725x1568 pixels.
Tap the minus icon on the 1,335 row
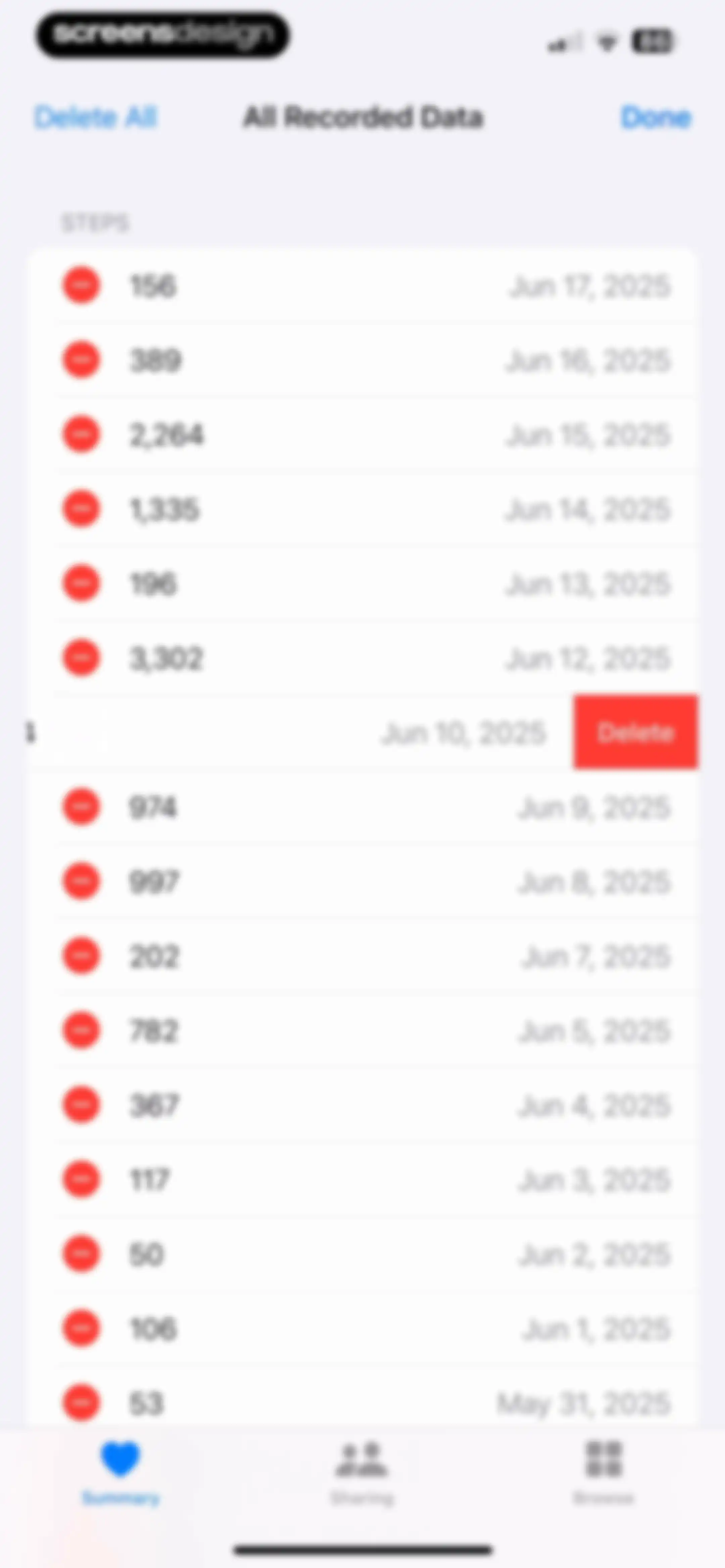tap(81, 509)
